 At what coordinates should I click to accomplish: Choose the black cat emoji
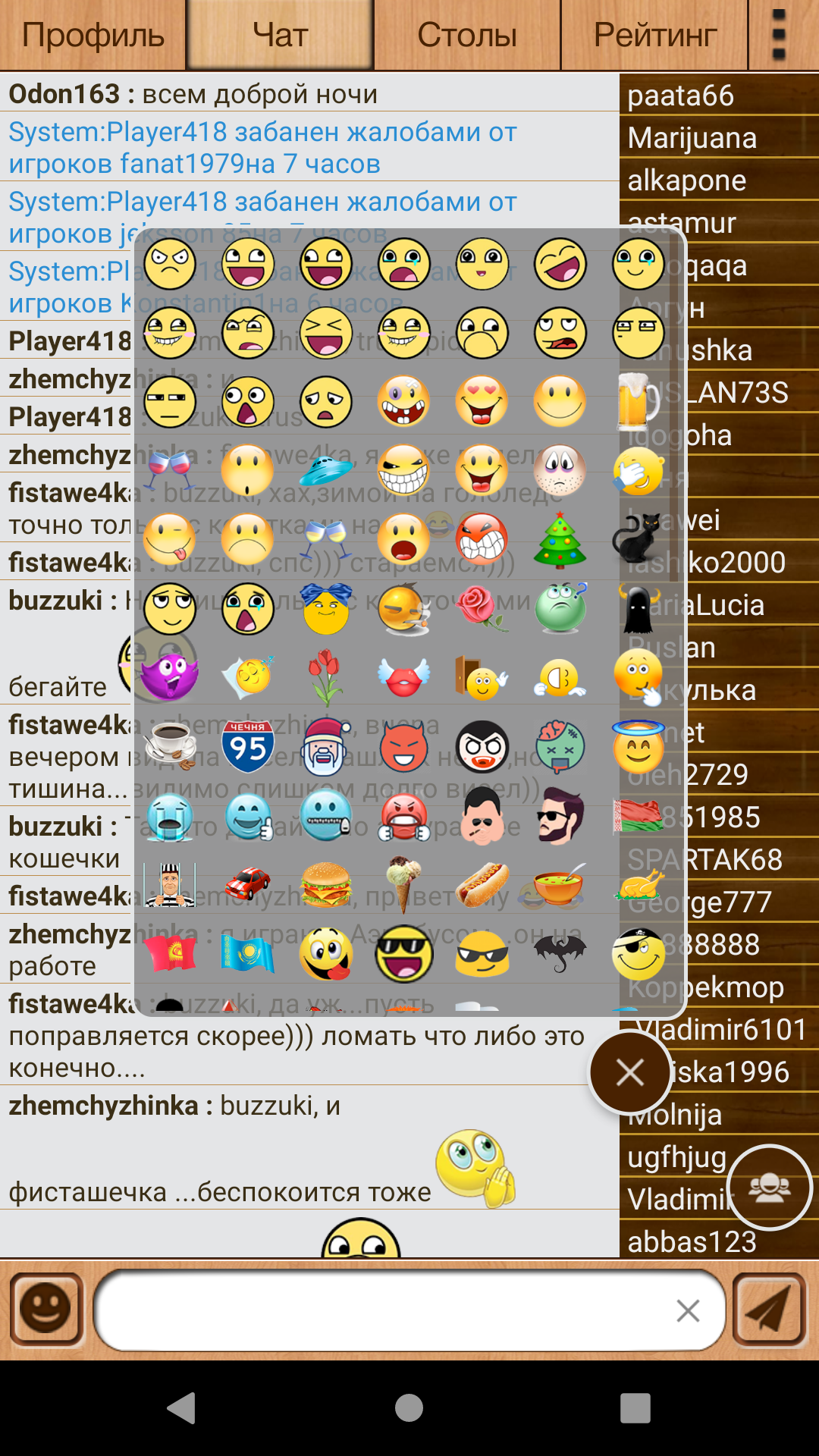(637, 540)
